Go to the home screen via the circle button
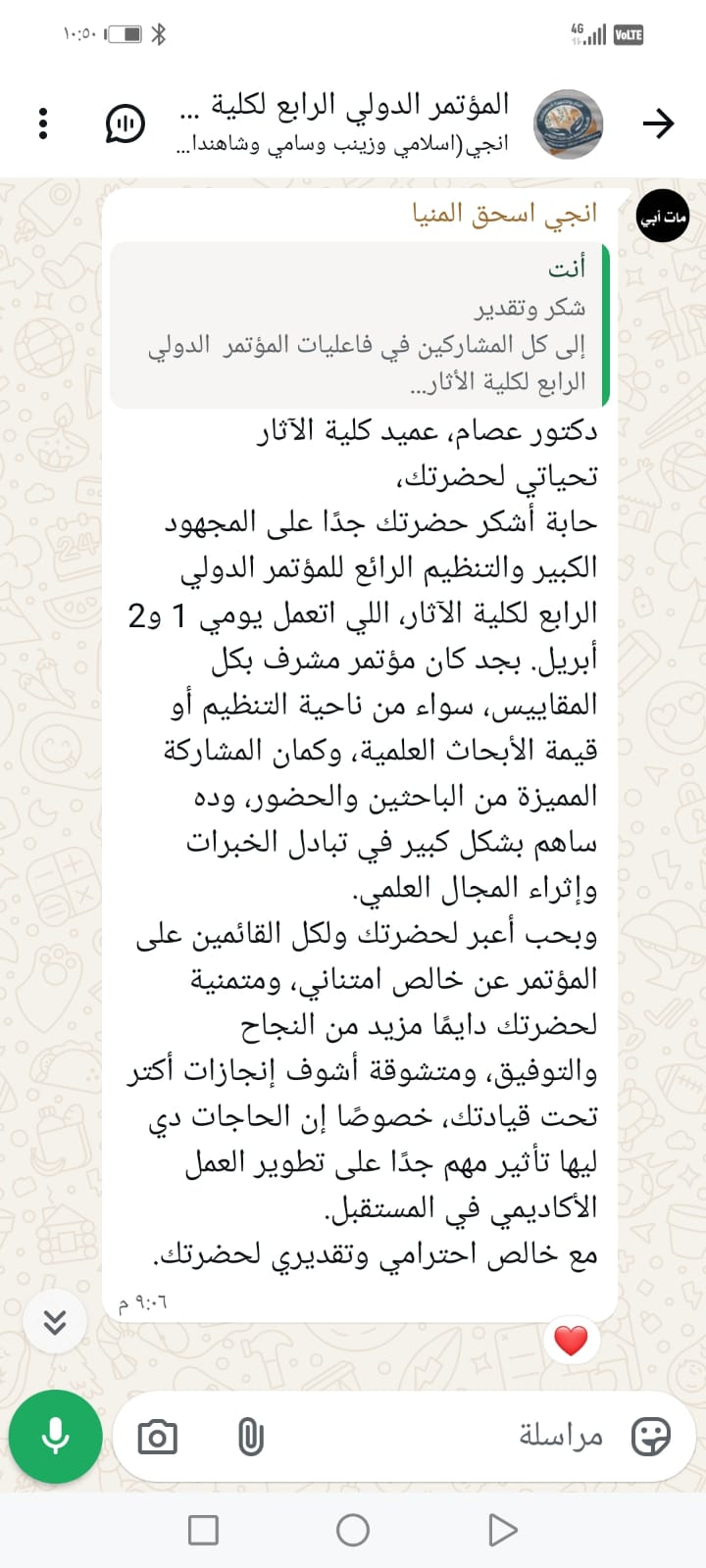 (353, 1530)
